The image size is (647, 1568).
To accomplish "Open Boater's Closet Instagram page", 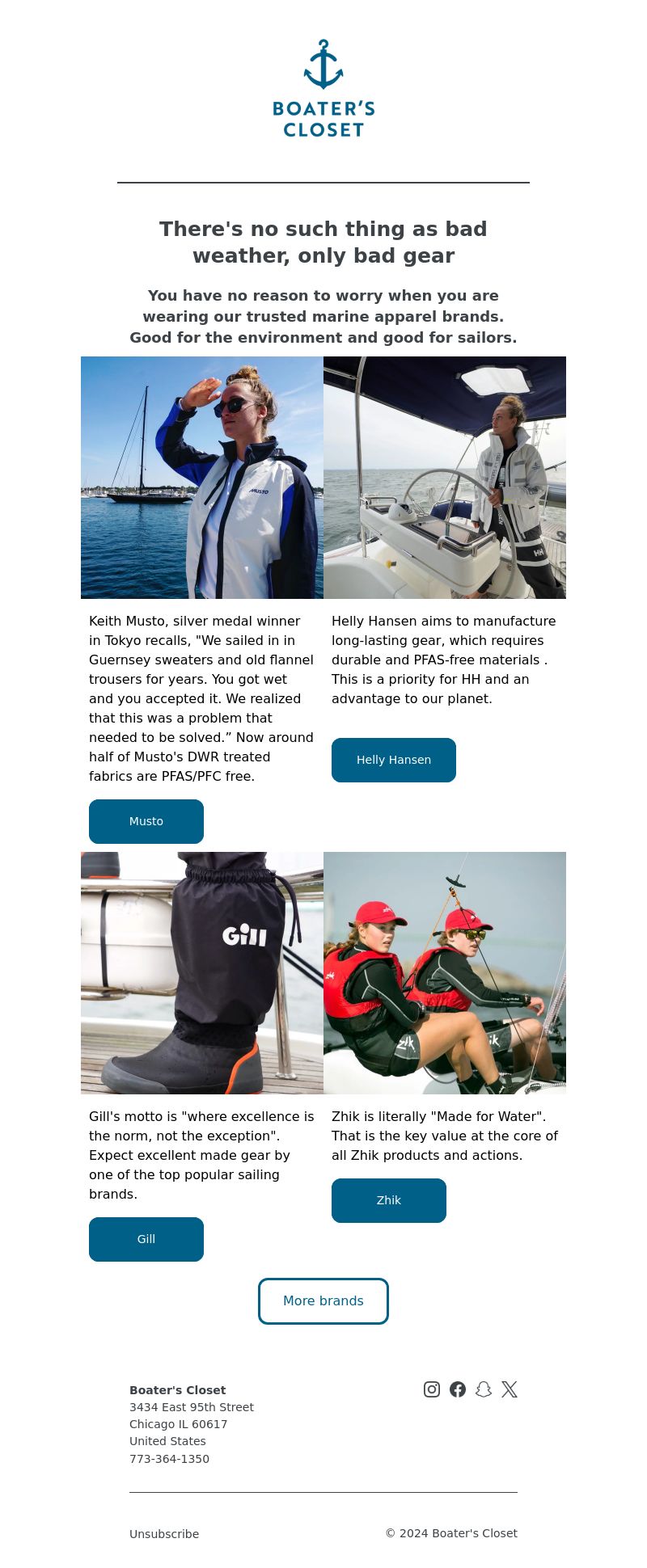I will tap(432, 1389).
